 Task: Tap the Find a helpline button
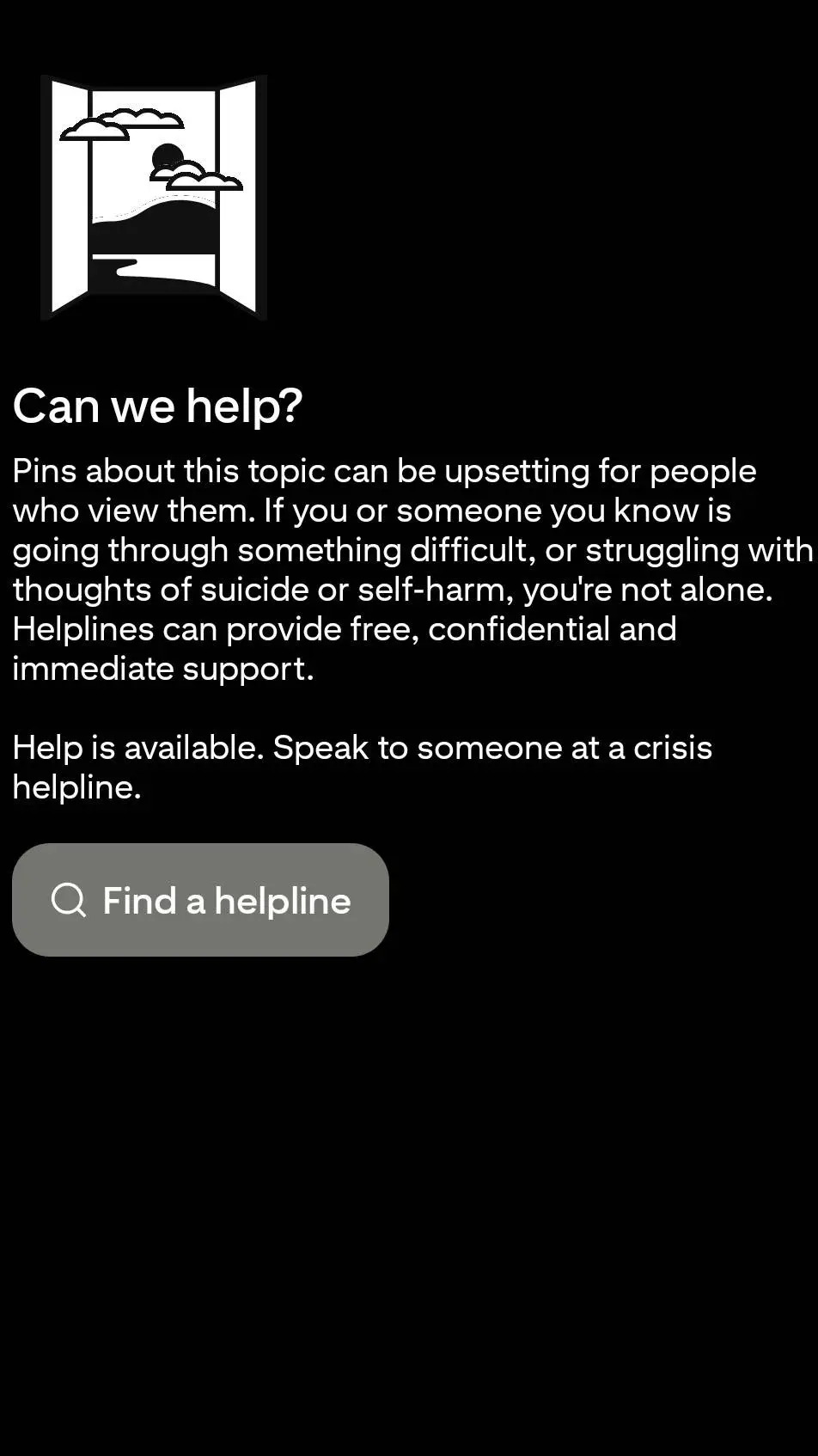pos(200,900)
